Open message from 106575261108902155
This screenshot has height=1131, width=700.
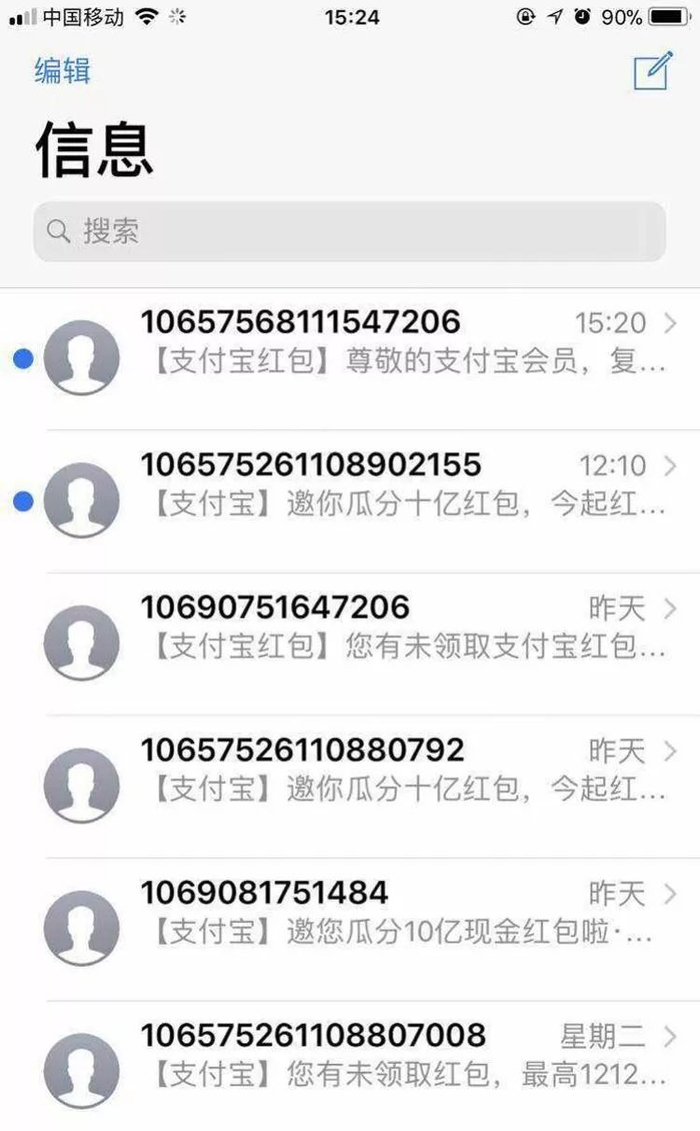point(400,485)
